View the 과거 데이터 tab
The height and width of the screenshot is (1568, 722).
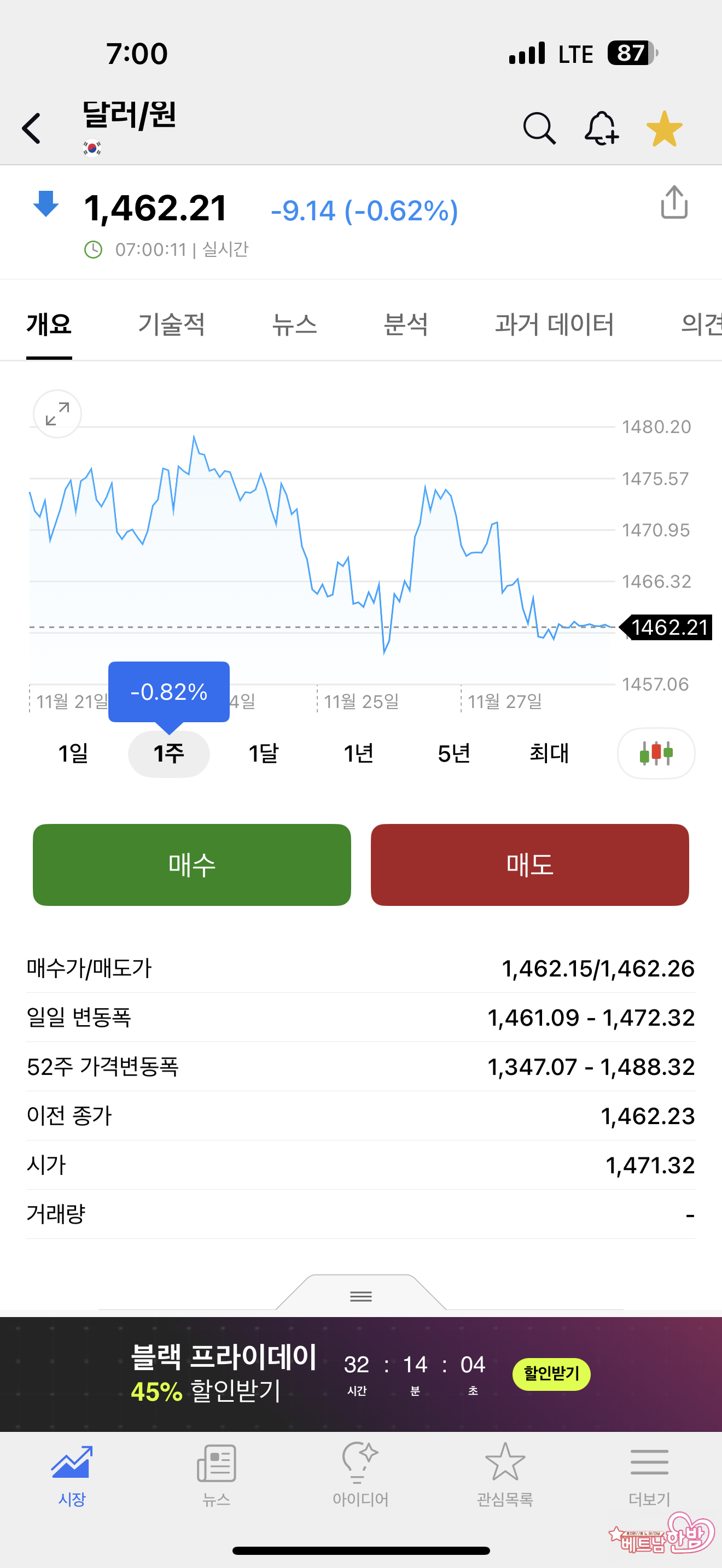coord(554,324)
